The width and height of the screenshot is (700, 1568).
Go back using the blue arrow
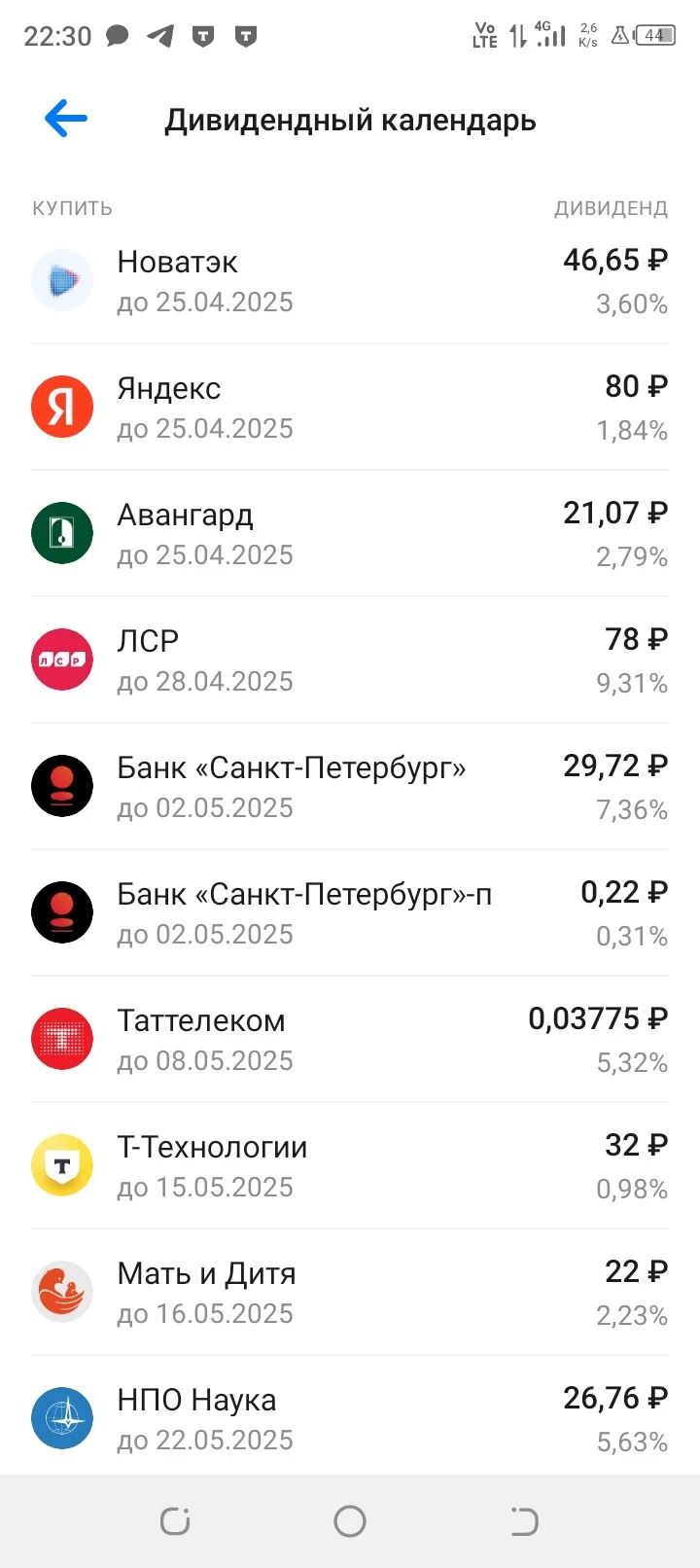(66, 120)
